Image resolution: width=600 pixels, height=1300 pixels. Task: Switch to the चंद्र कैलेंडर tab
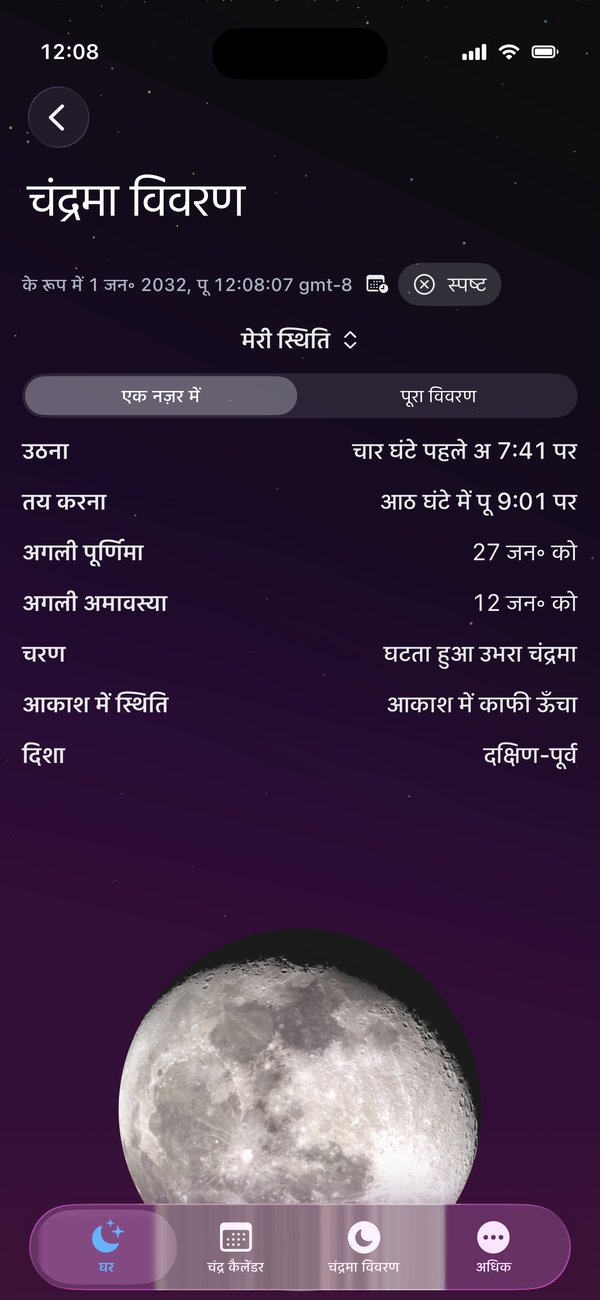click(x=236, y=1247)
